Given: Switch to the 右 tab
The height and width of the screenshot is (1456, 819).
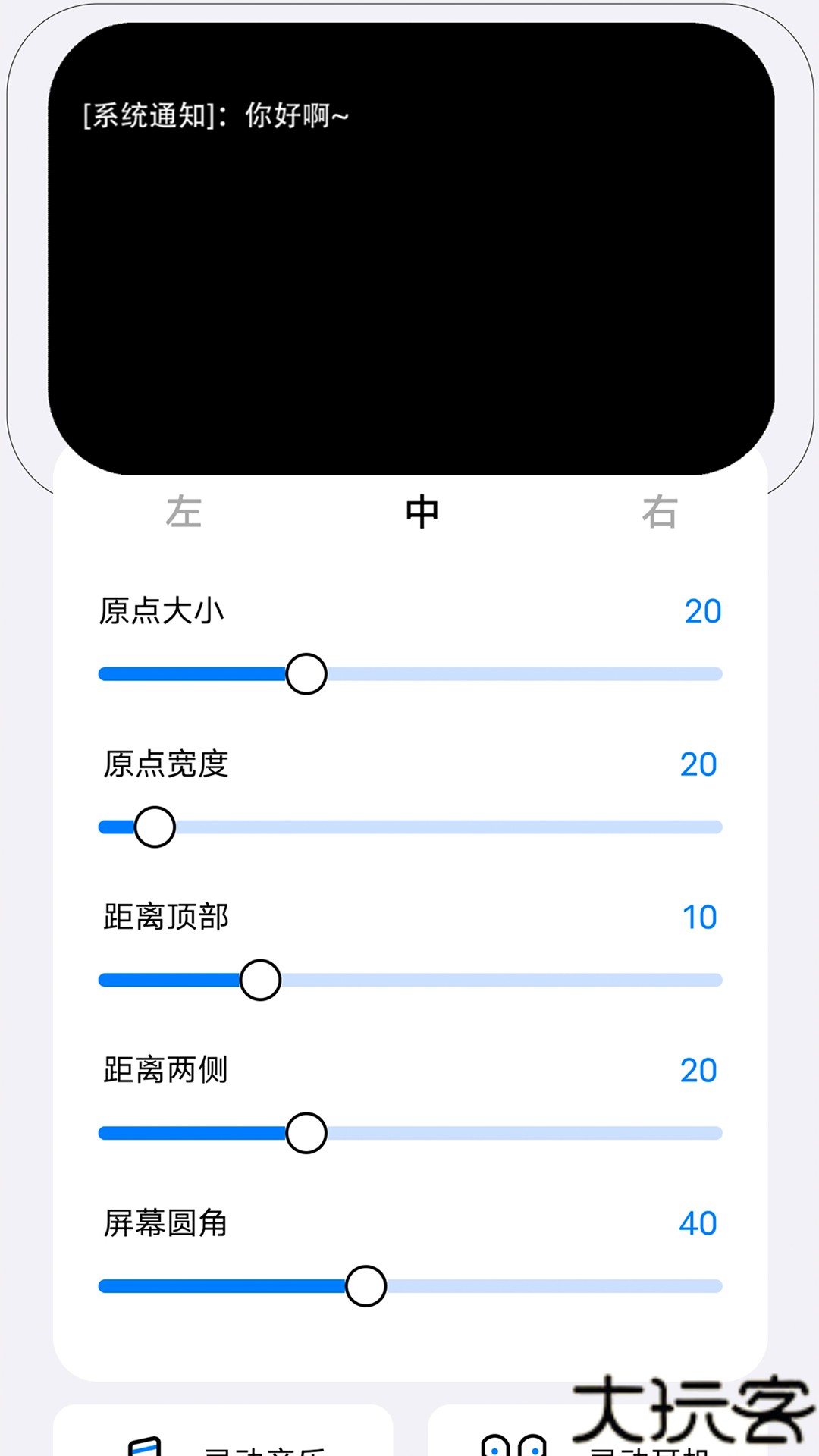Looking at the screenshot, I should click(x=660, y=513).
